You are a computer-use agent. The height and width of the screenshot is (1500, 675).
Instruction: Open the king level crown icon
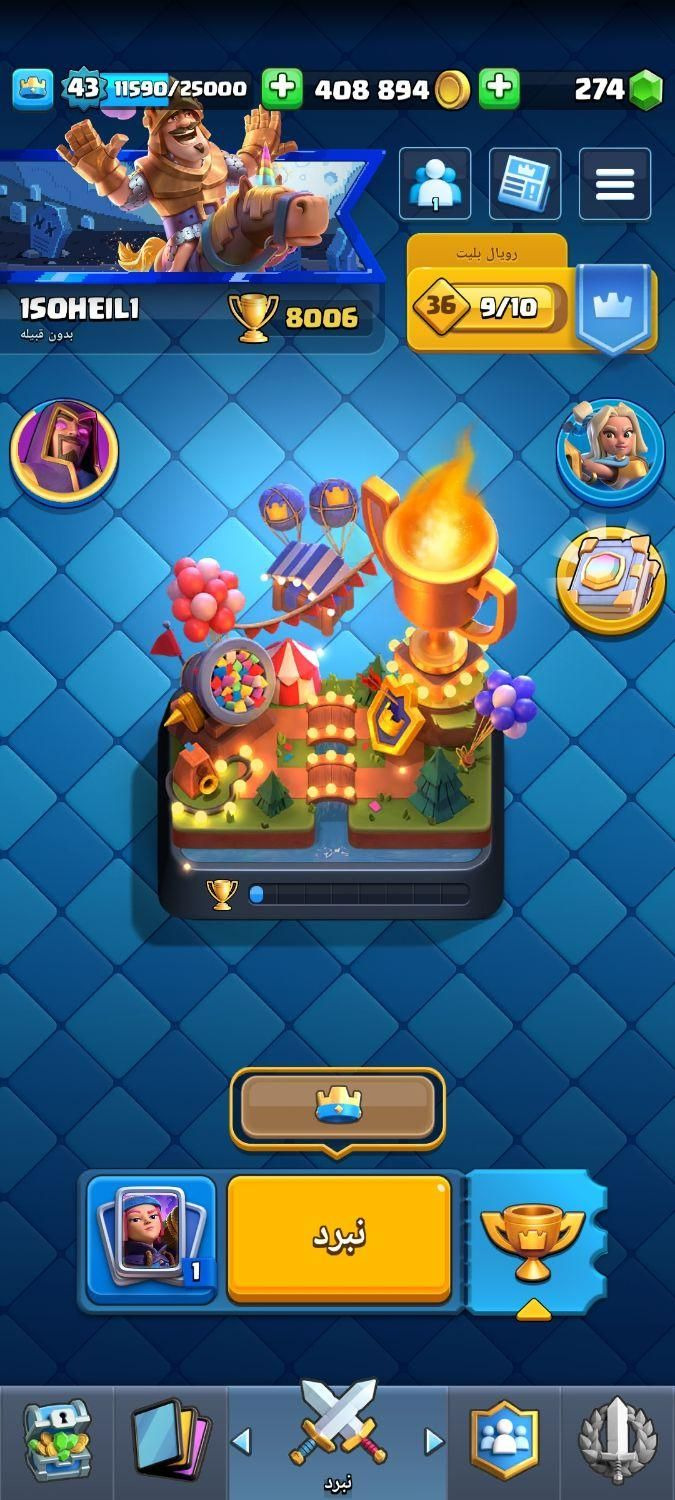[x=33, y=89]
